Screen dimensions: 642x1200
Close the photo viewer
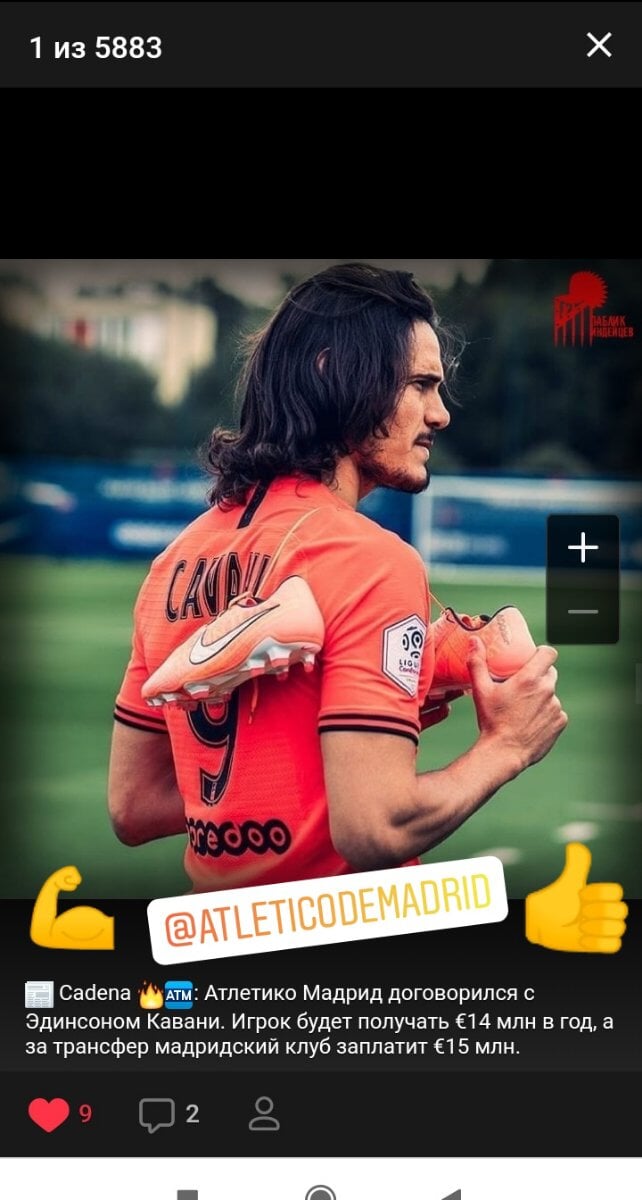pos(598,45)
